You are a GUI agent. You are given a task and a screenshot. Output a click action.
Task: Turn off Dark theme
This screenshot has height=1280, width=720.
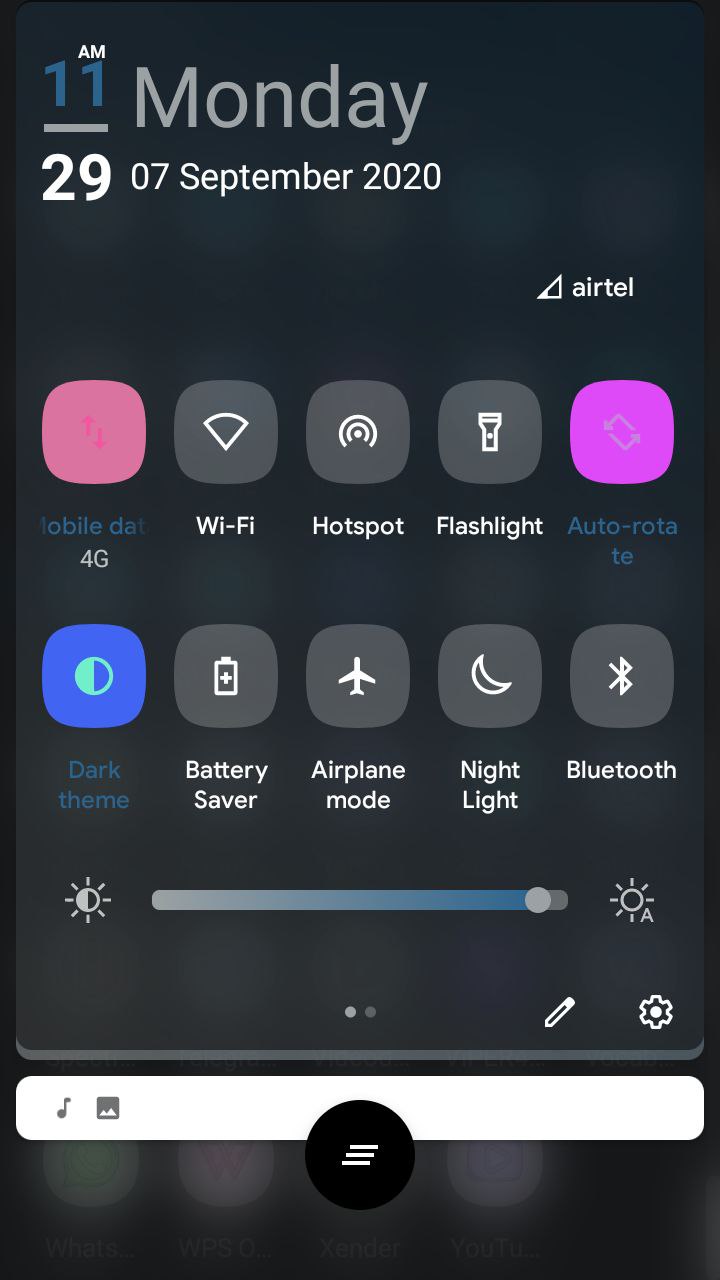[94, 676]
